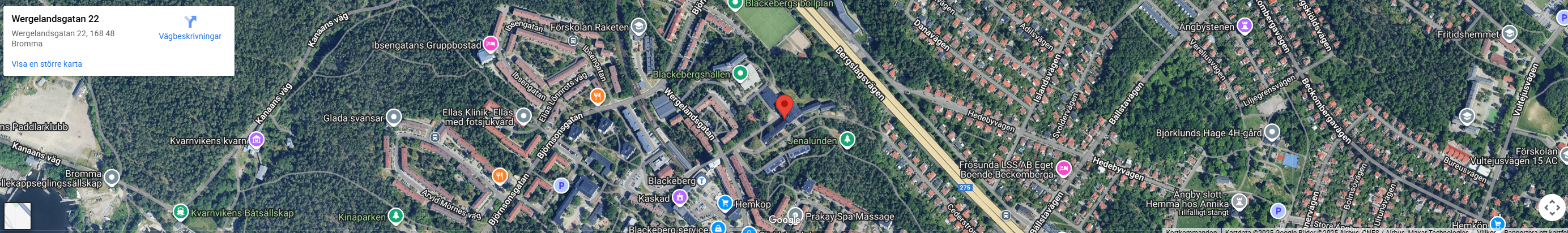Open Vägbeskrivningar directions link

click(190, 28)
